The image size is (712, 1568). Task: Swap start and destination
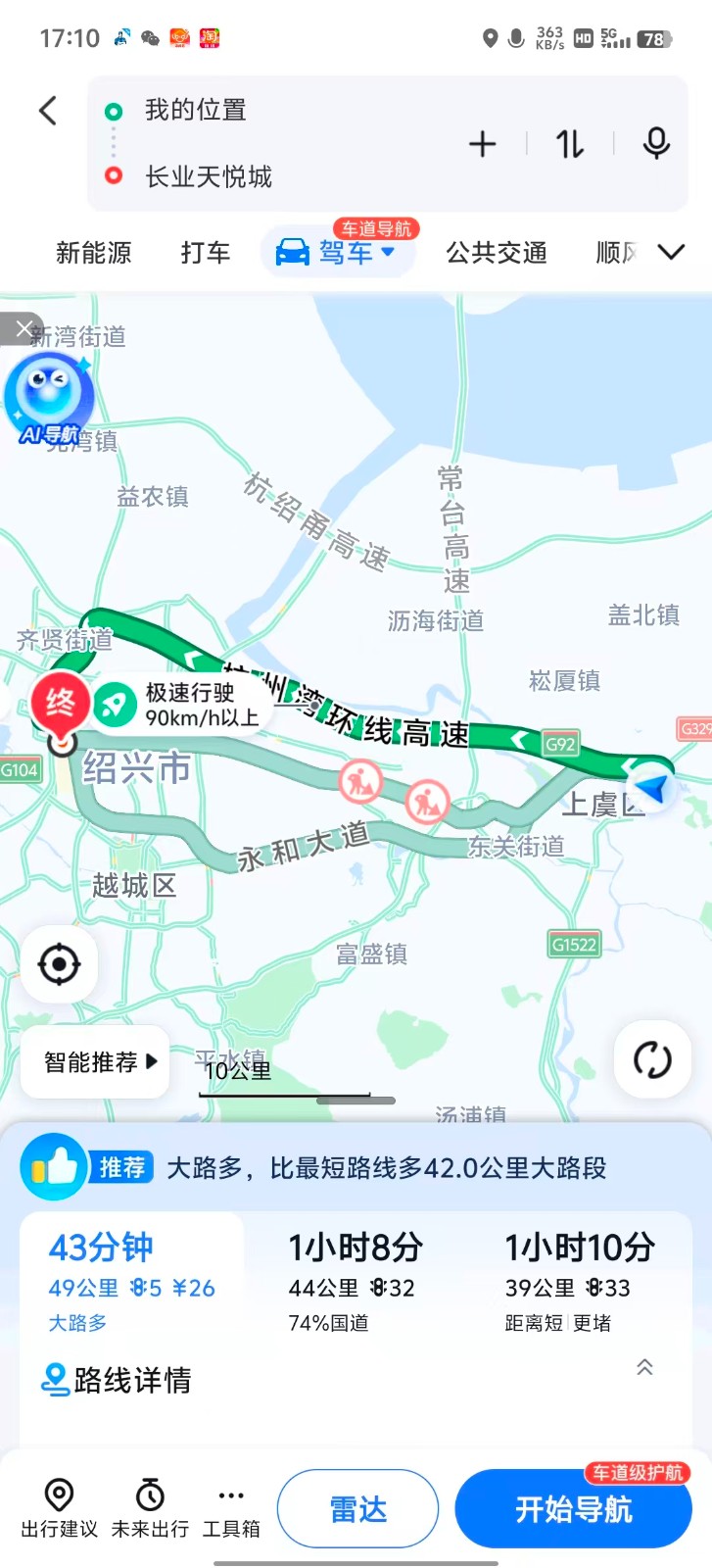coord(570,145)
